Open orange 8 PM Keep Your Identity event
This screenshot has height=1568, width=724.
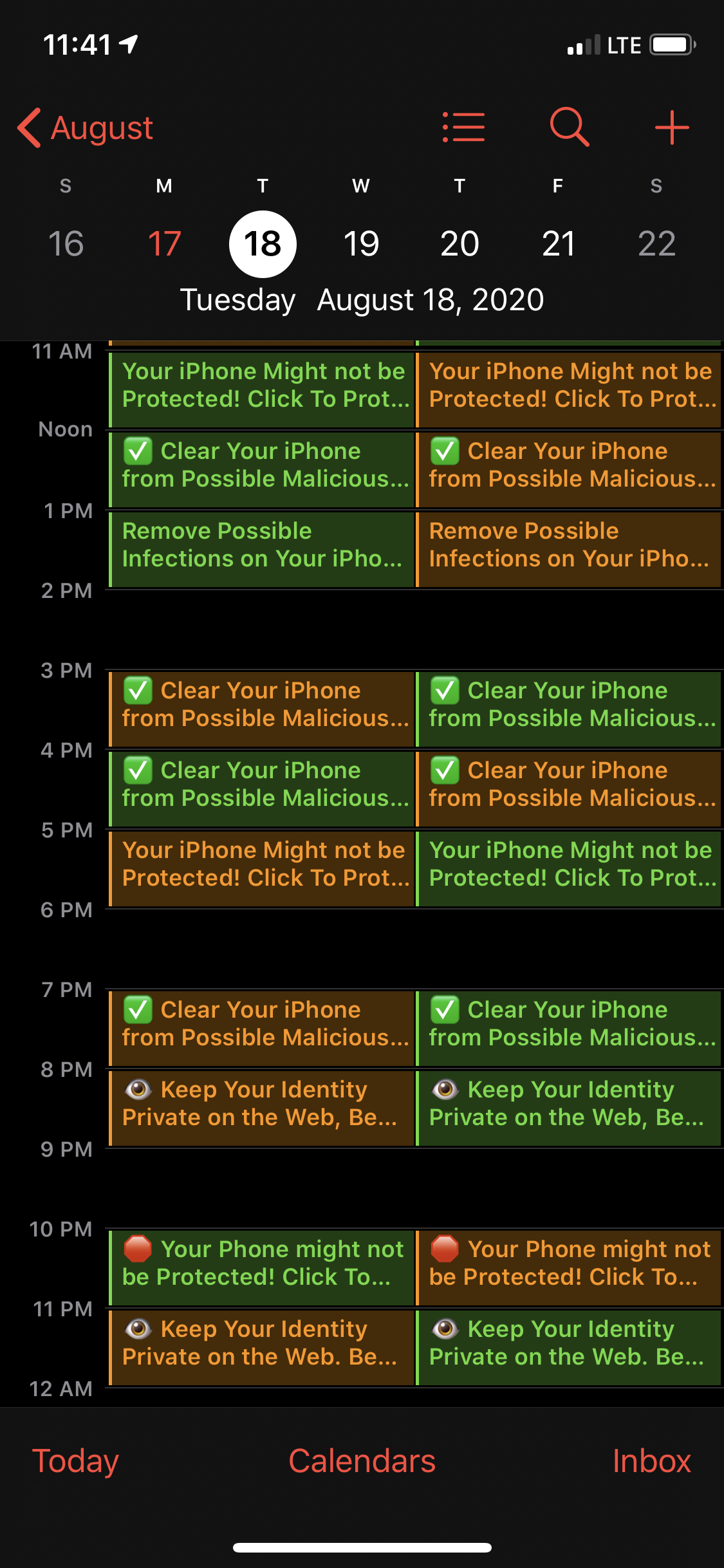point(261,1108)
